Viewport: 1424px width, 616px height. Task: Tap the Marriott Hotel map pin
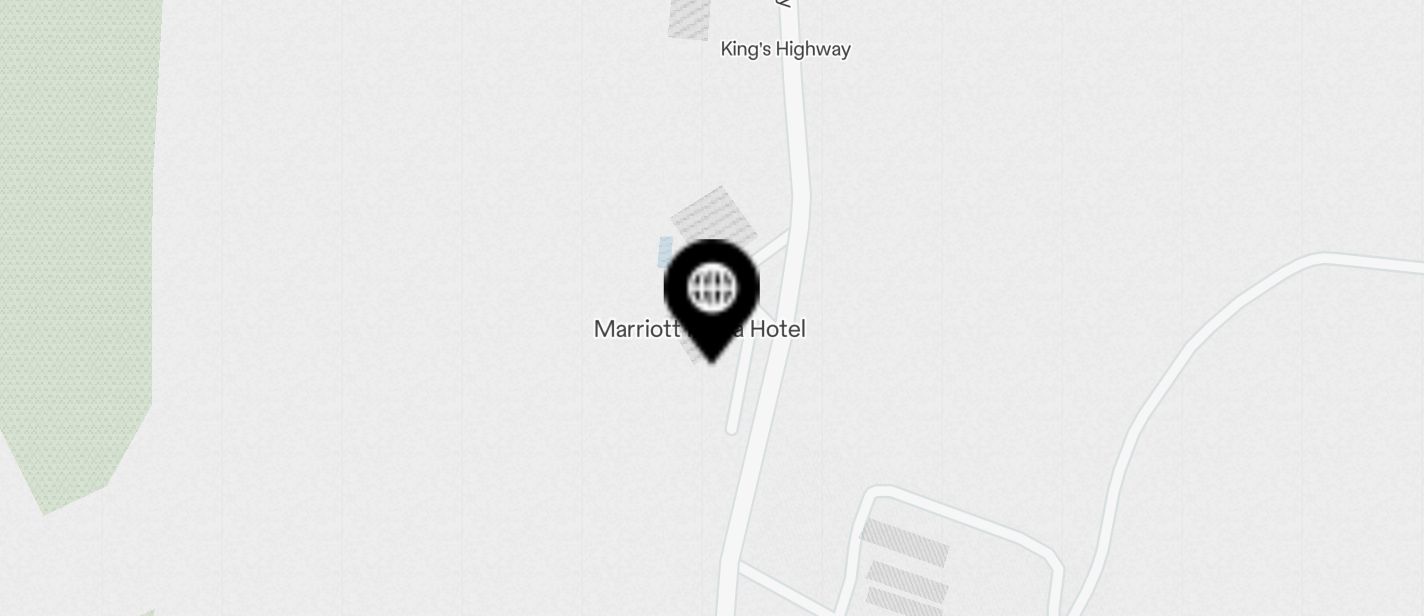tap(711, 292)
